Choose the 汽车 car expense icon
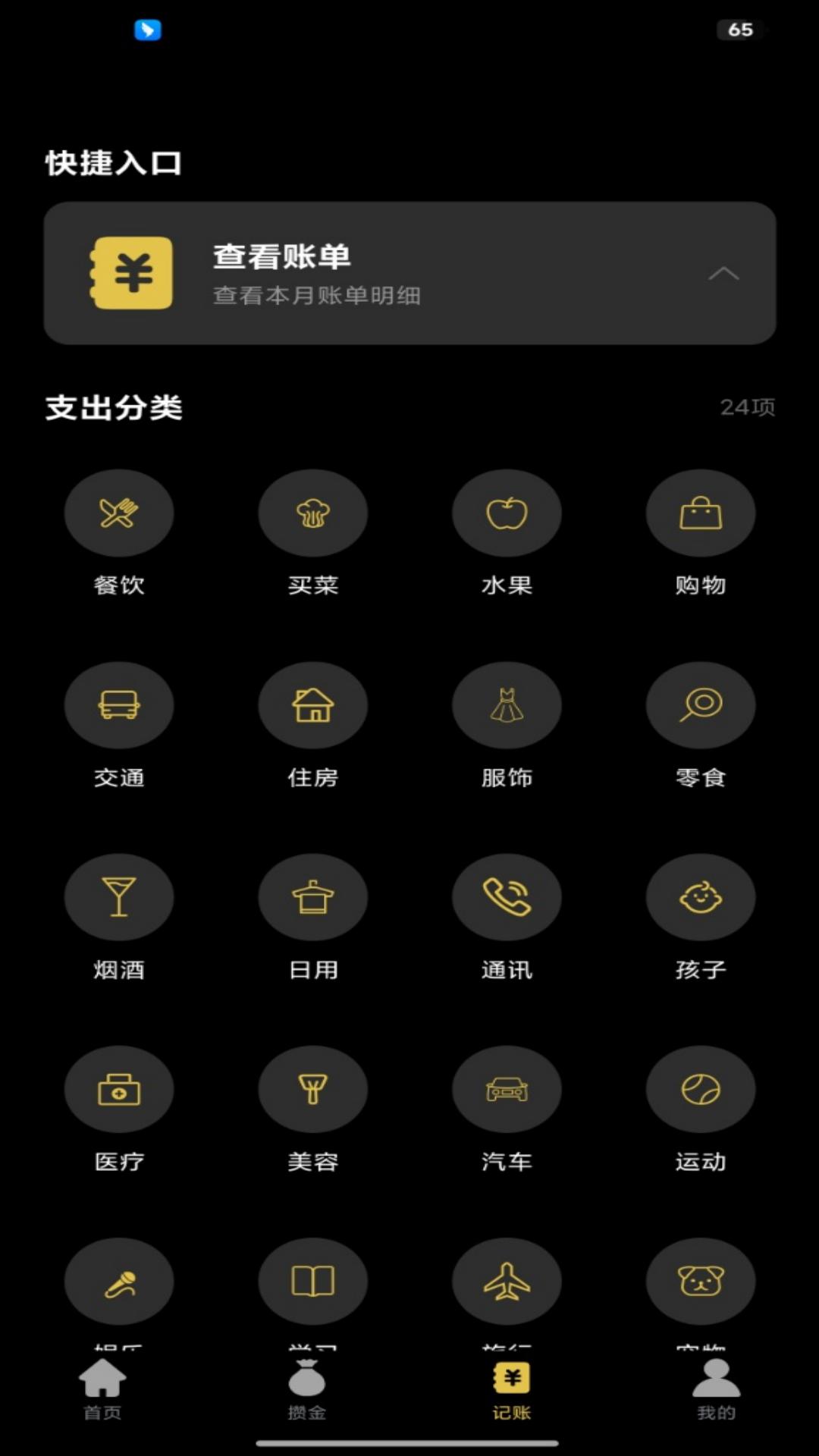This screenshot has width=819, height=1456. click(x=507, y=1090)
